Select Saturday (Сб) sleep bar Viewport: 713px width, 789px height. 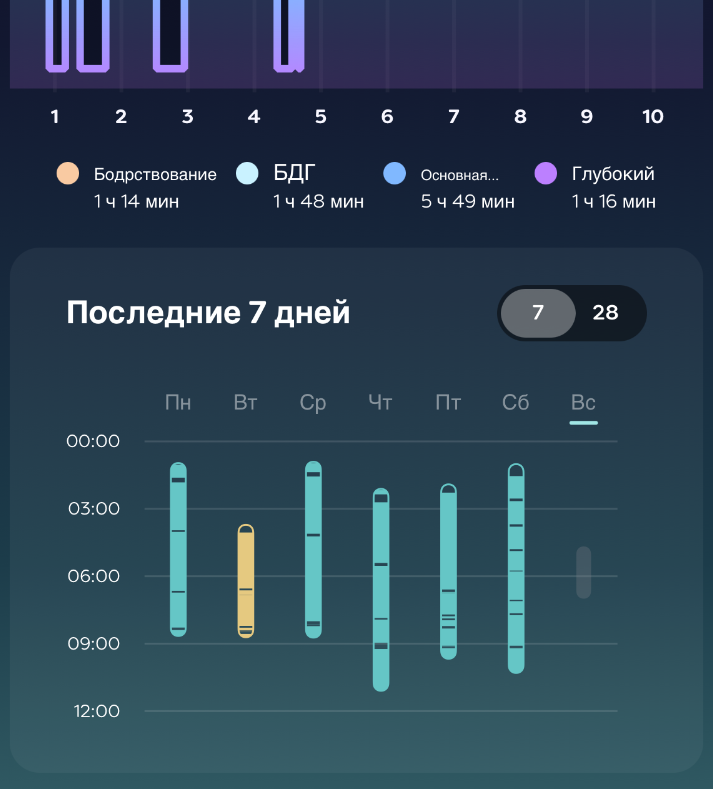pos(516,568)
